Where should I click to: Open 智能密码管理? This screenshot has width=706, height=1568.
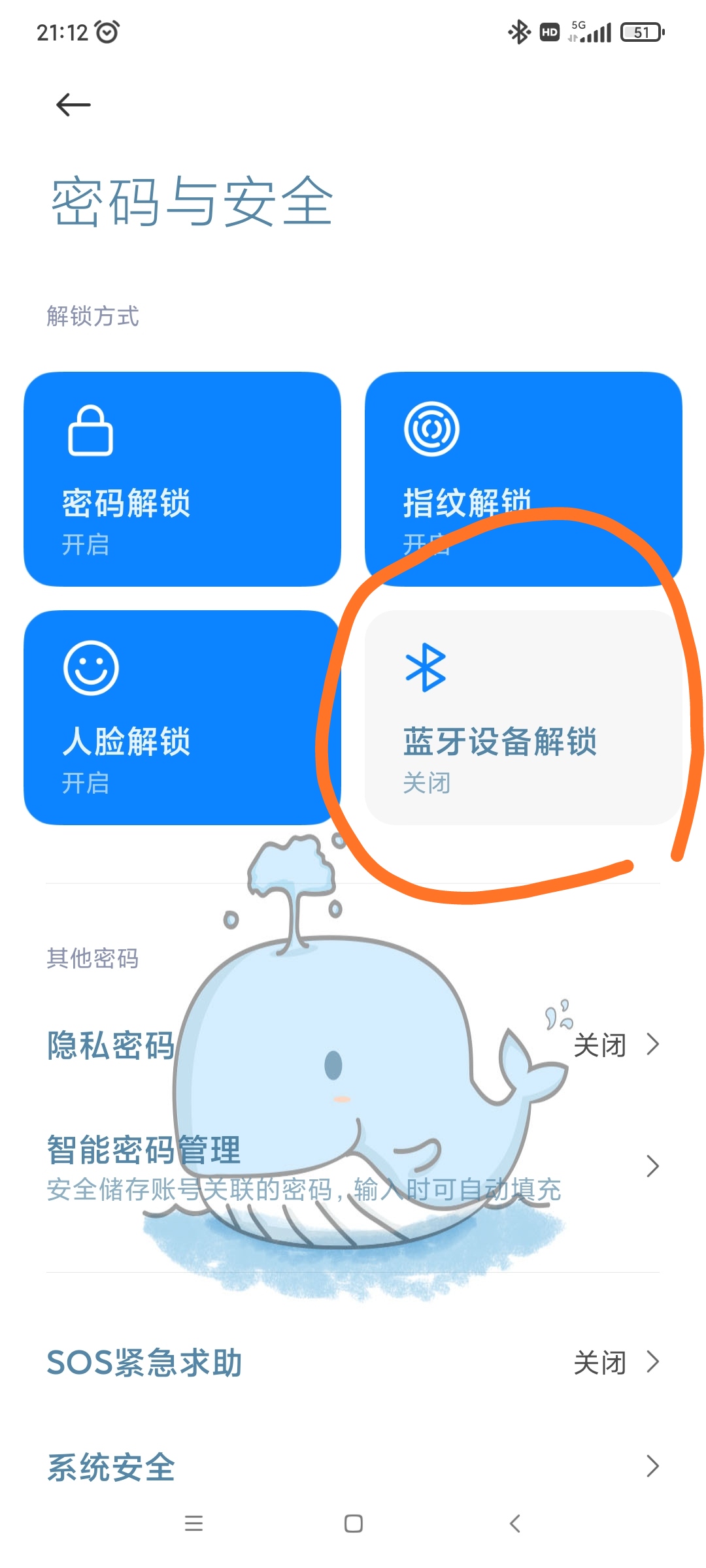tap(353, 1168)
